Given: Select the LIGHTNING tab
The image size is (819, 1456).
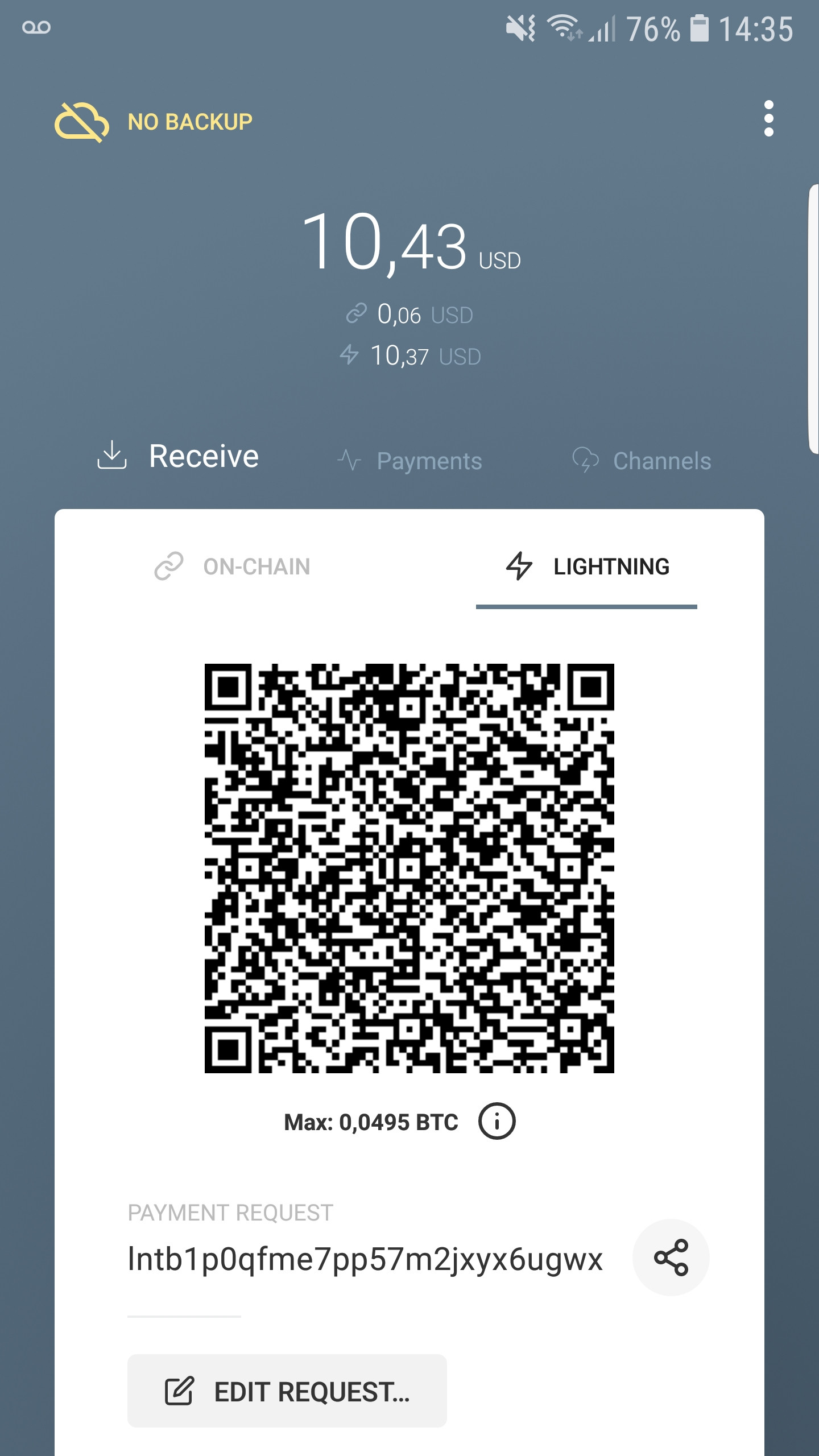Looking at the screenshot, I should 588,566.
